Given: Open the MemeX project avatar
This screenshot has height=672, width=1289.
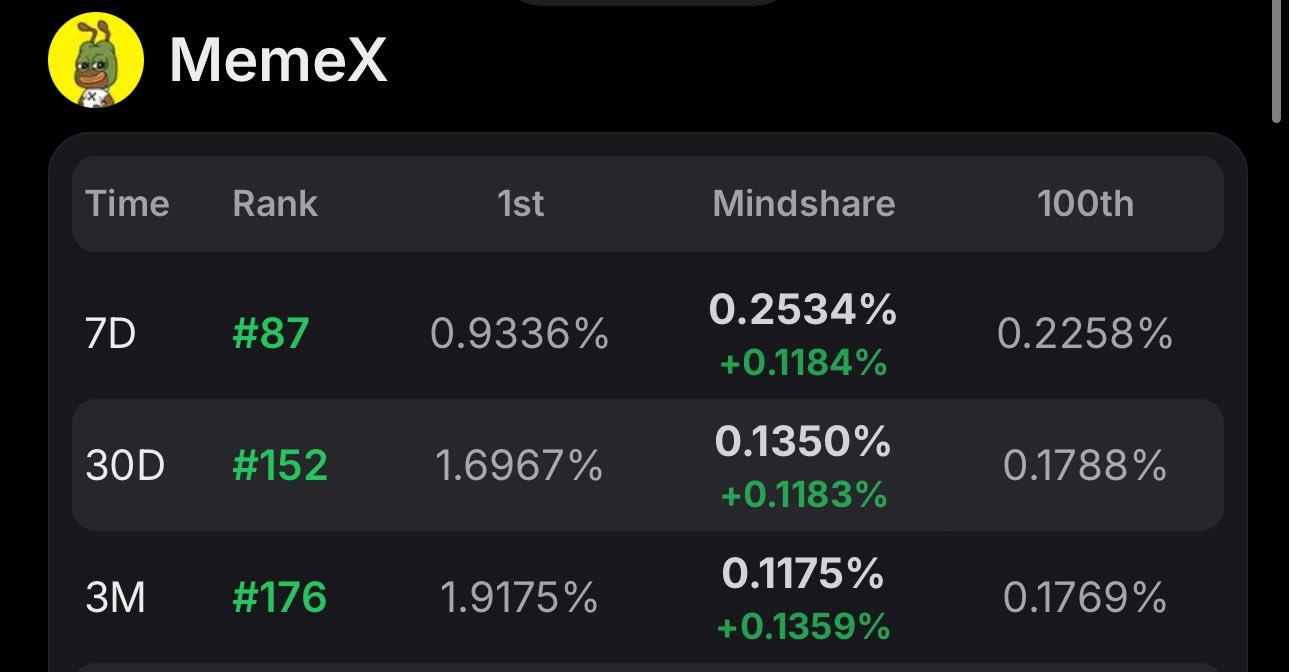Looking at the screenshot, I should point(96,60).
